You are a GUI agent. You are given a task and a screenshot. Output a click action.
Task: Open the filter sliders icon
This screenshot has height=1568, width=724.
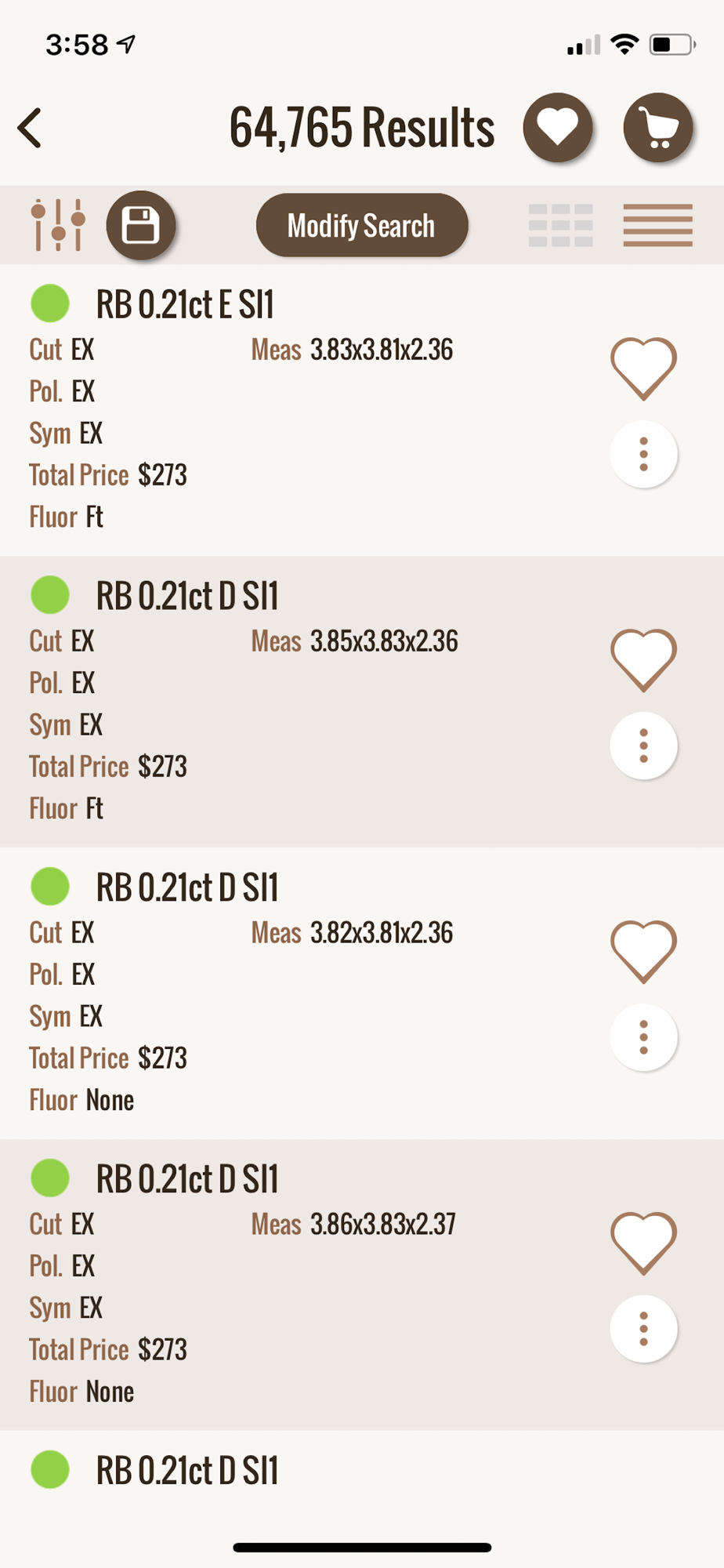(x=58, y=225)
